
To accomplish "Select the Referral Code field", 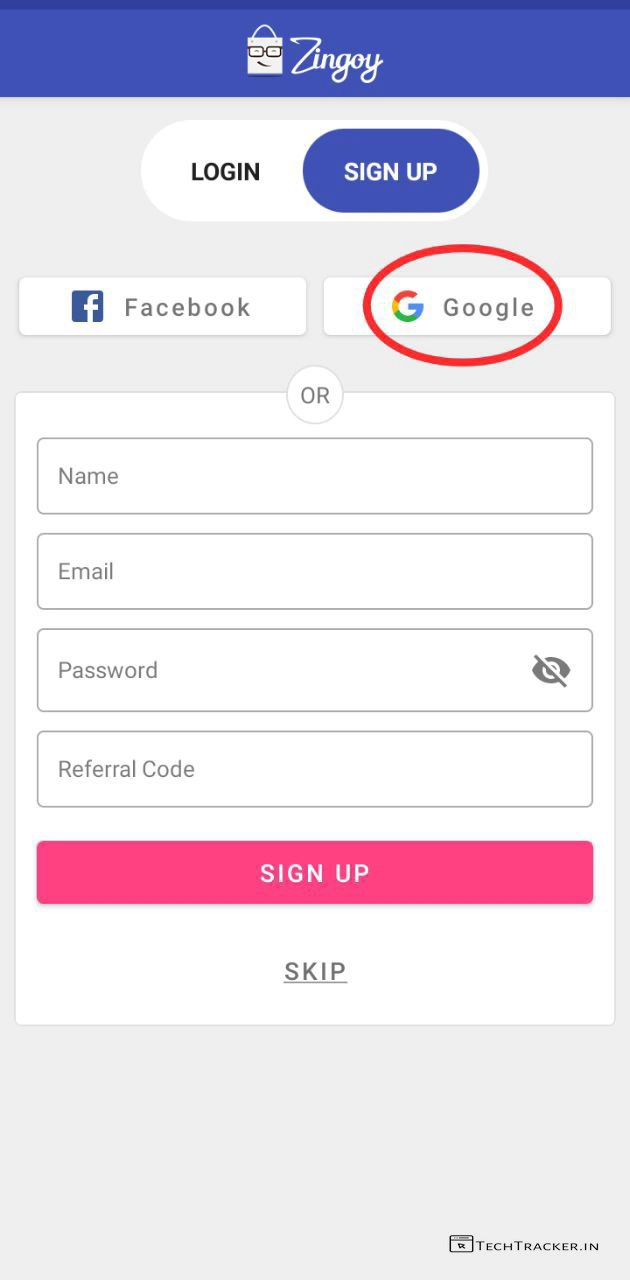I will coord(314,769).
